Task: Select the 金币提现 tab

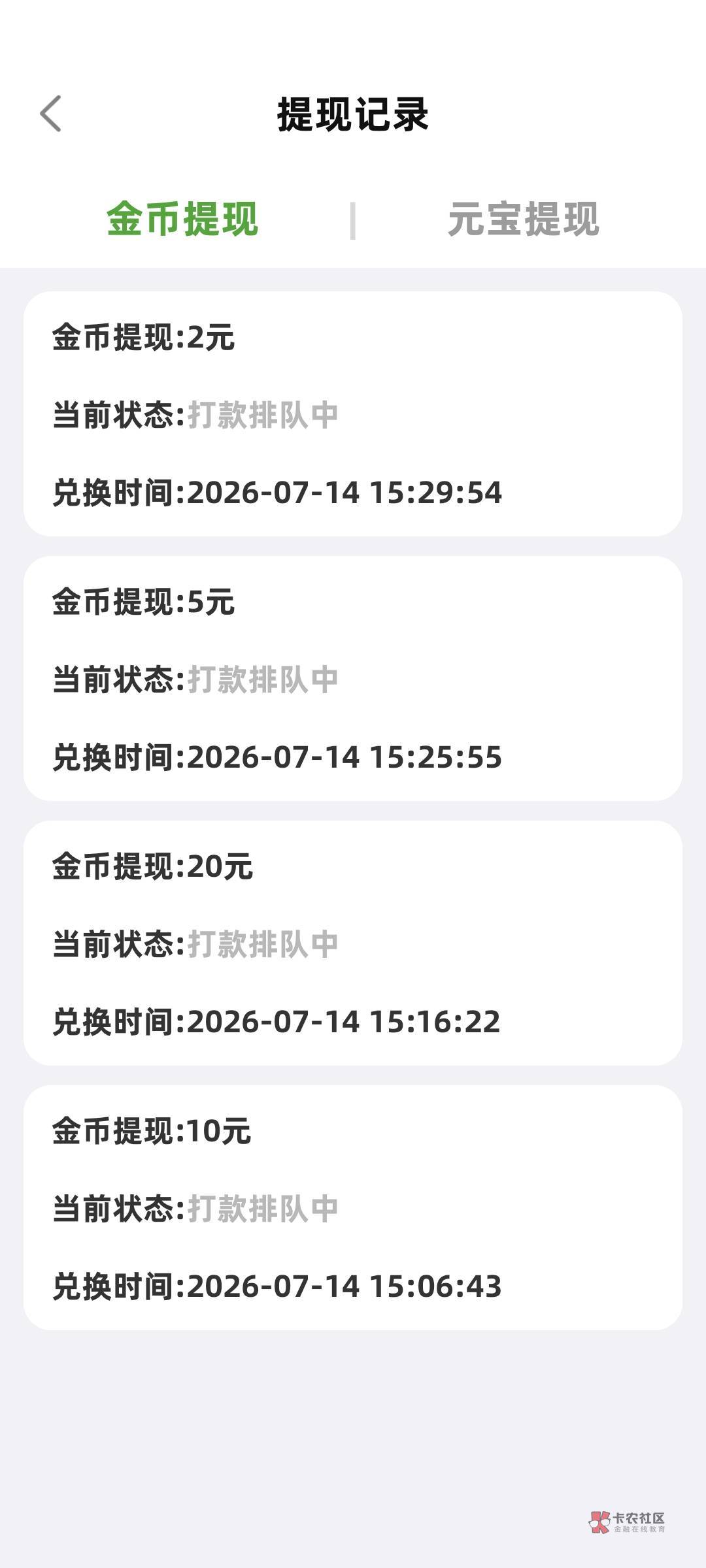Action: click(x=182, y=219)
